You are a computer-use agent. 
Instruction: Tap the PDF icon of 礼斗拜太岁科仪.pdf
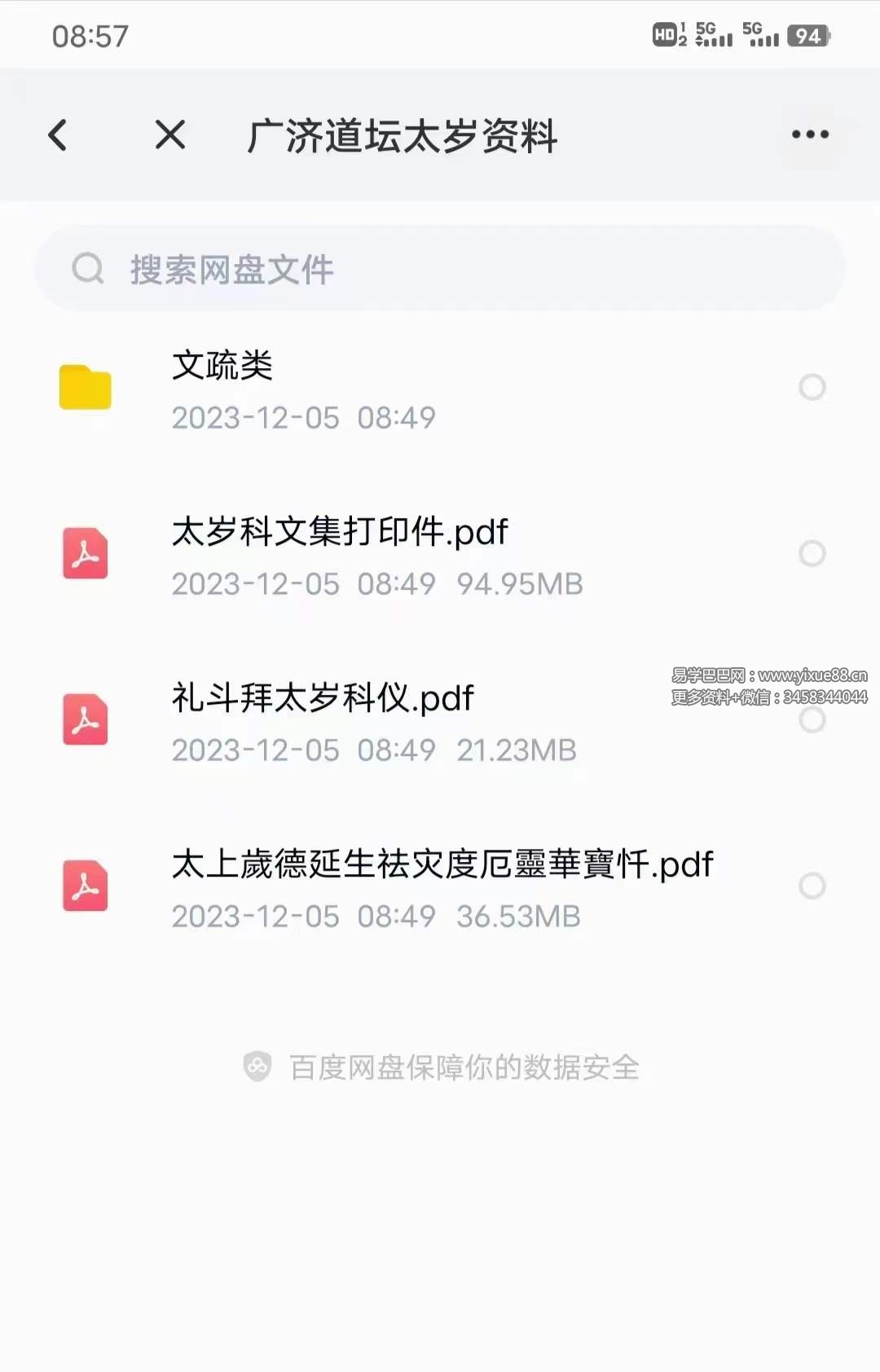tap(85, 720)
